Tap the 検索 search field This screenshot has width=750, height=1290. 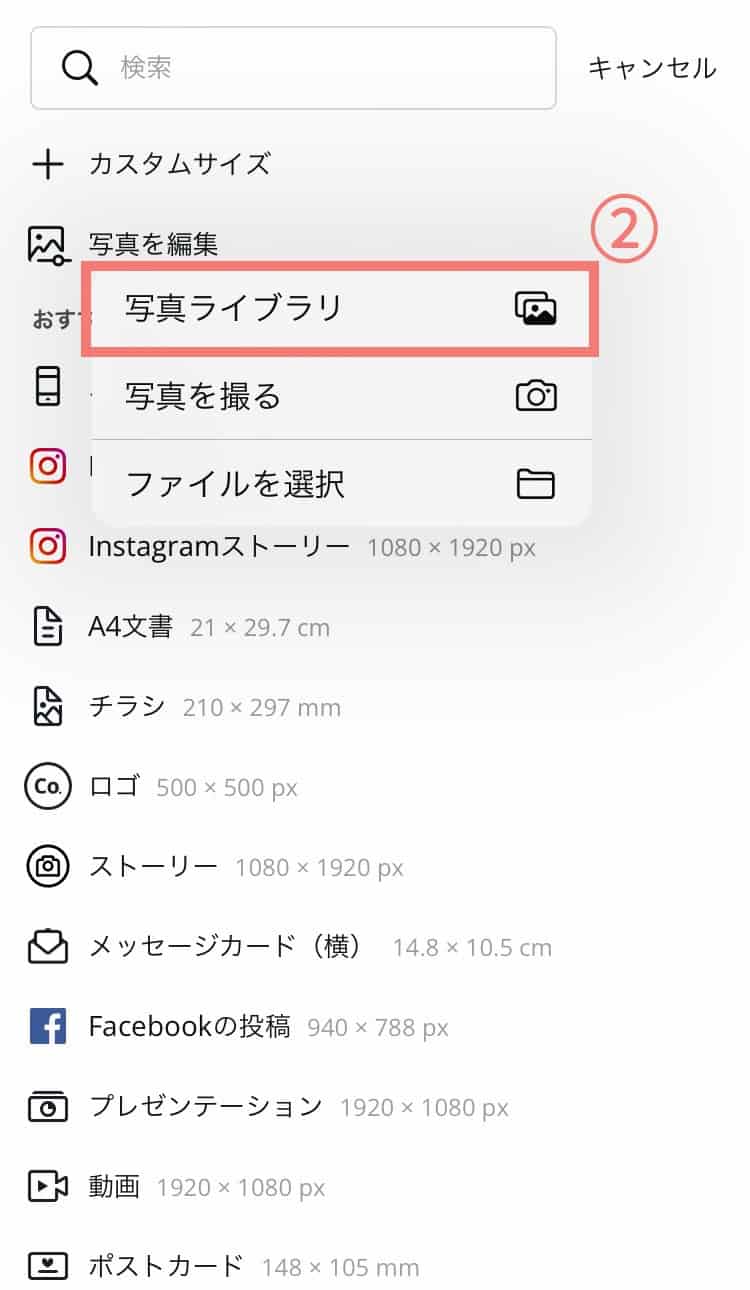click(x=292, y=68)
